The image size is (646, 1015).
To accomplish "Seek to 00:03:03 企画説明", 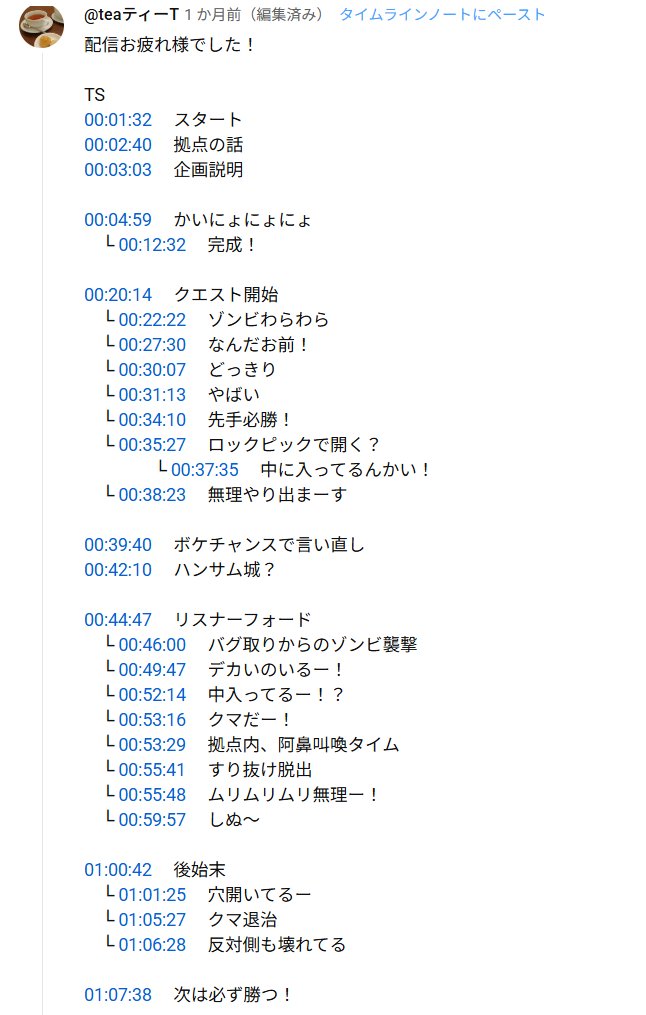I will [118, 170].
